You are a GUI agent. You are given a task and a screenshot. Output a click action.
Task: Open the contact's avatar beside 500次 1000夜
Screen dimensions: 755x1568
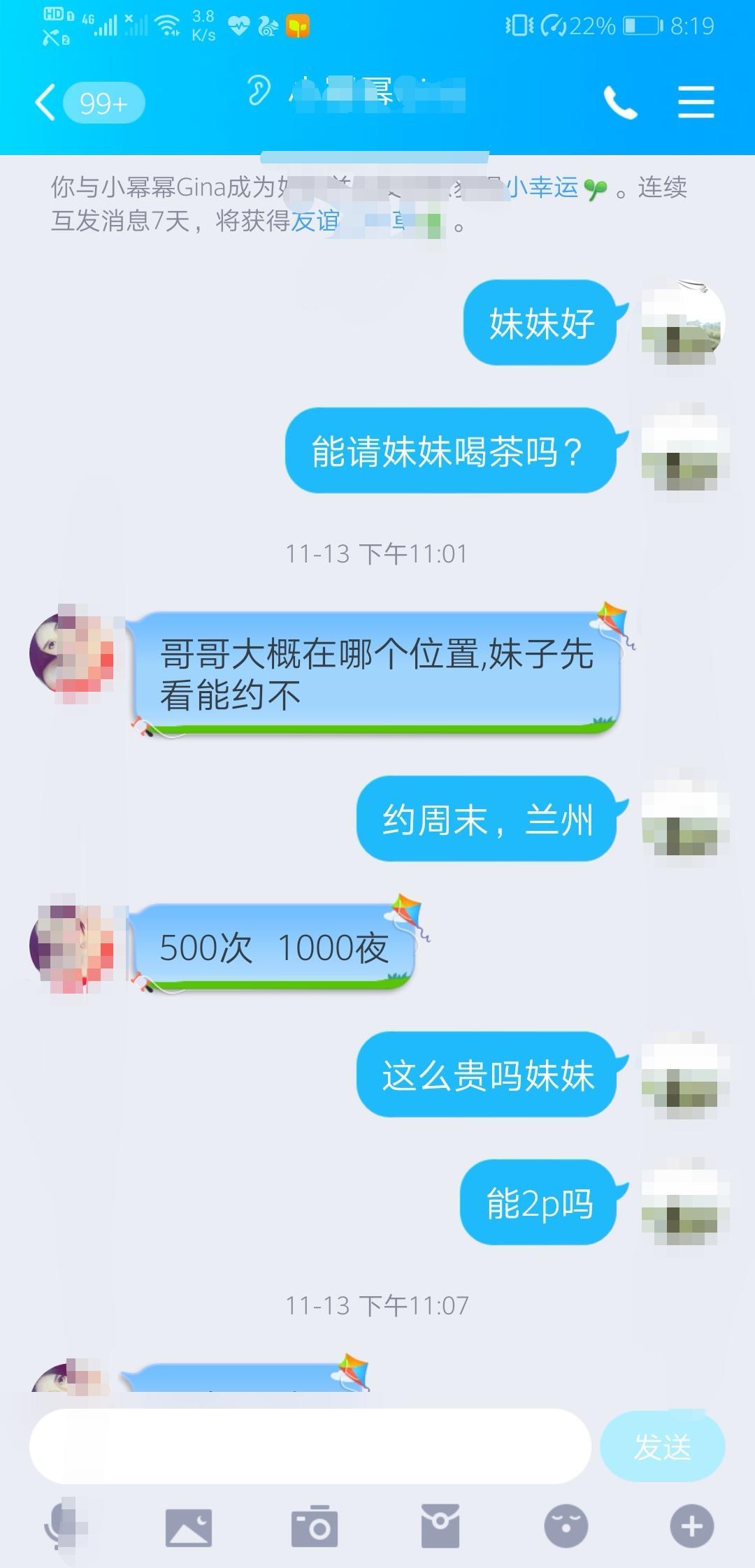point(70,943)
